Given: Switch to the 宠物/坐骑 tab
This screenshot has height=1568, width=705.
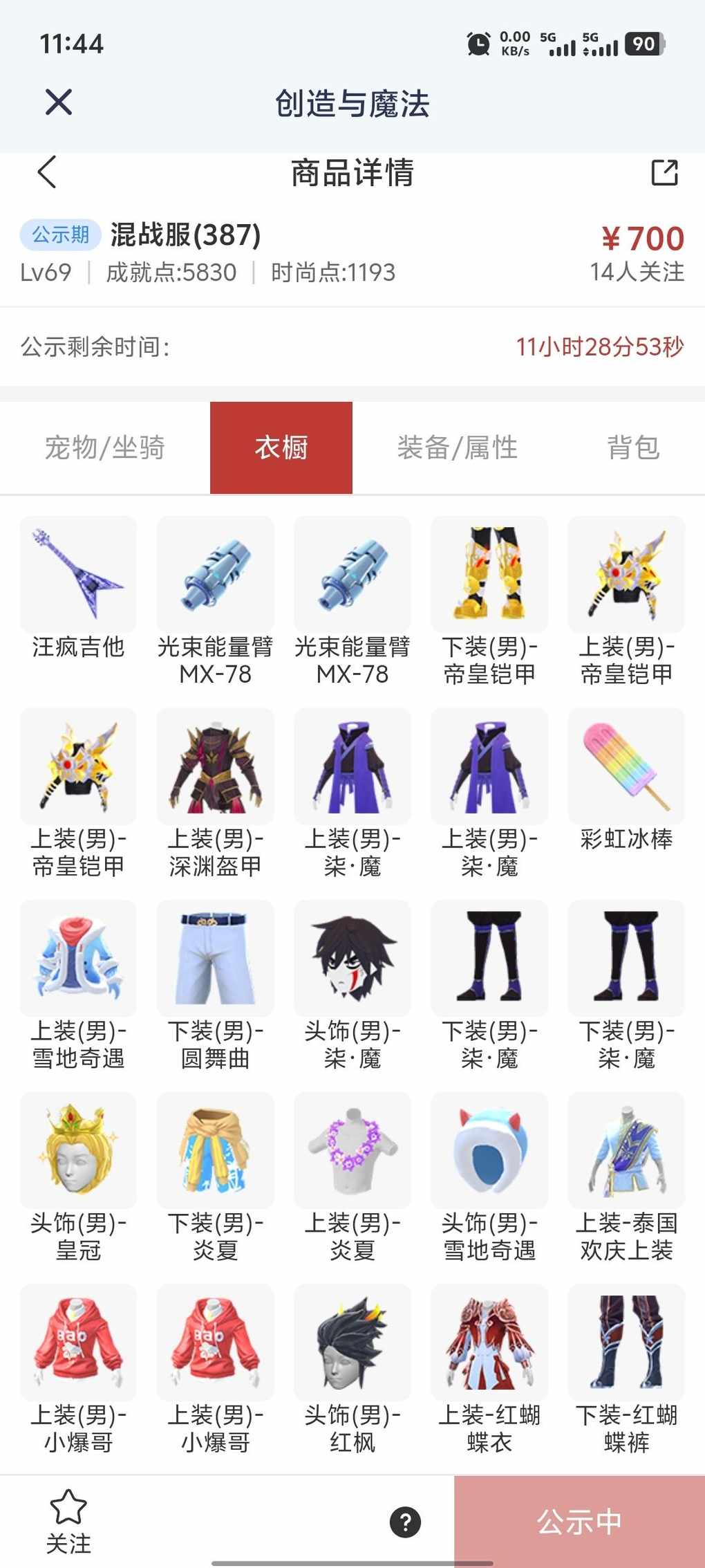Looking at the screenshot, I should [105, 448].
